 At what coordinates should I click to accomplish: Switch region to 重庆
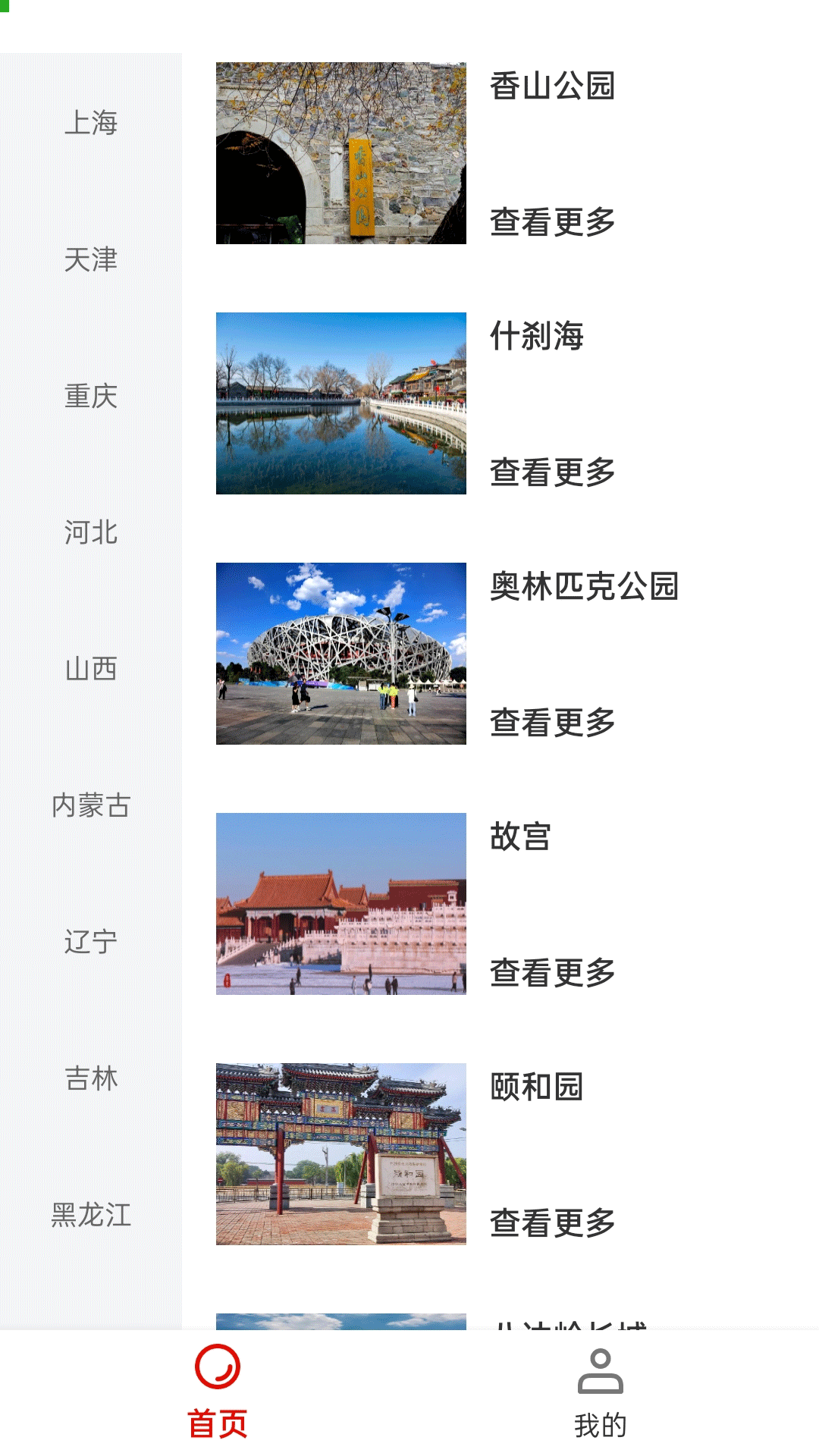click(91, 396)
